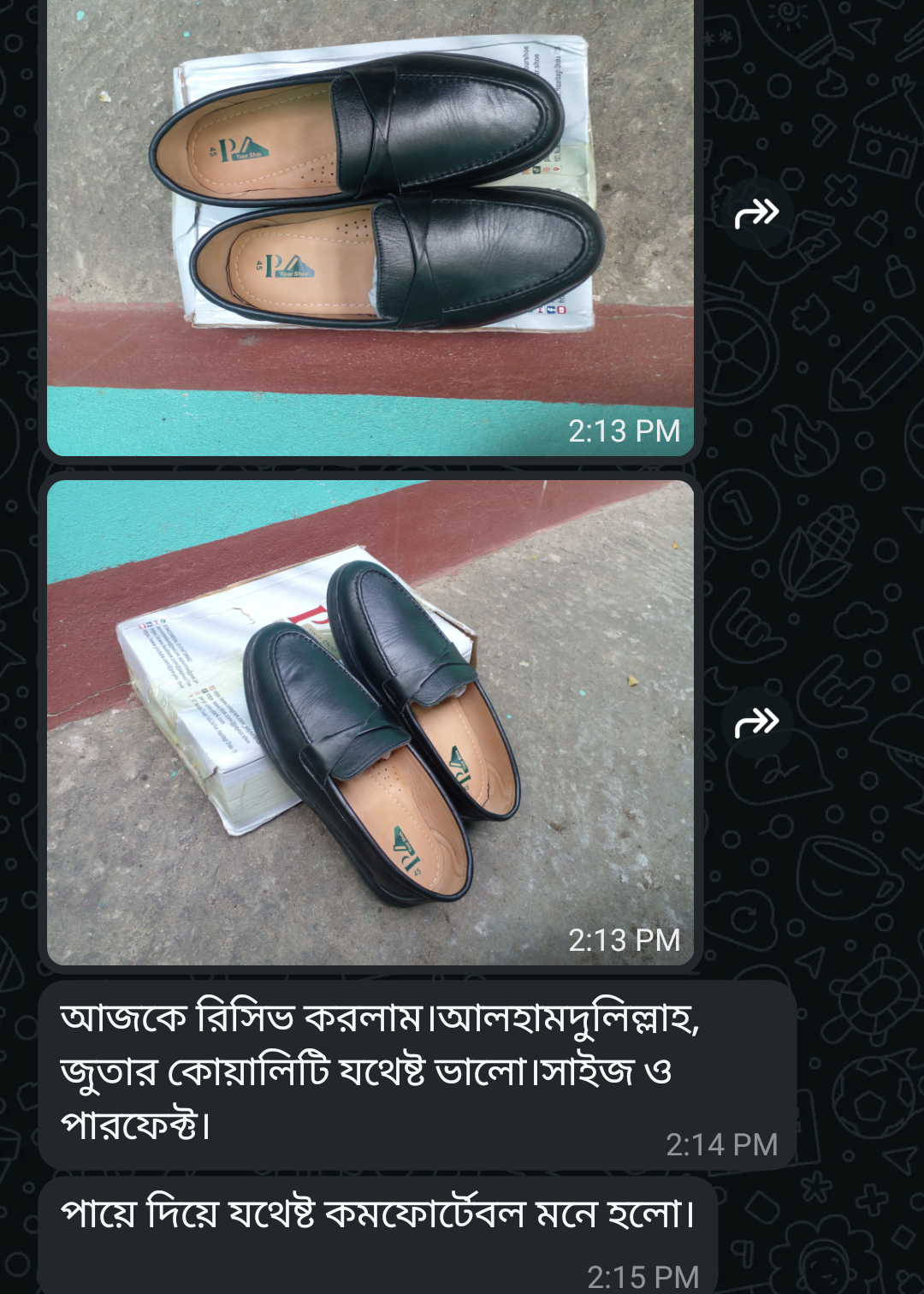924x1294 pixels.
Task: Forward the angled loafers-on-box photo
Action: pos(757,723)
